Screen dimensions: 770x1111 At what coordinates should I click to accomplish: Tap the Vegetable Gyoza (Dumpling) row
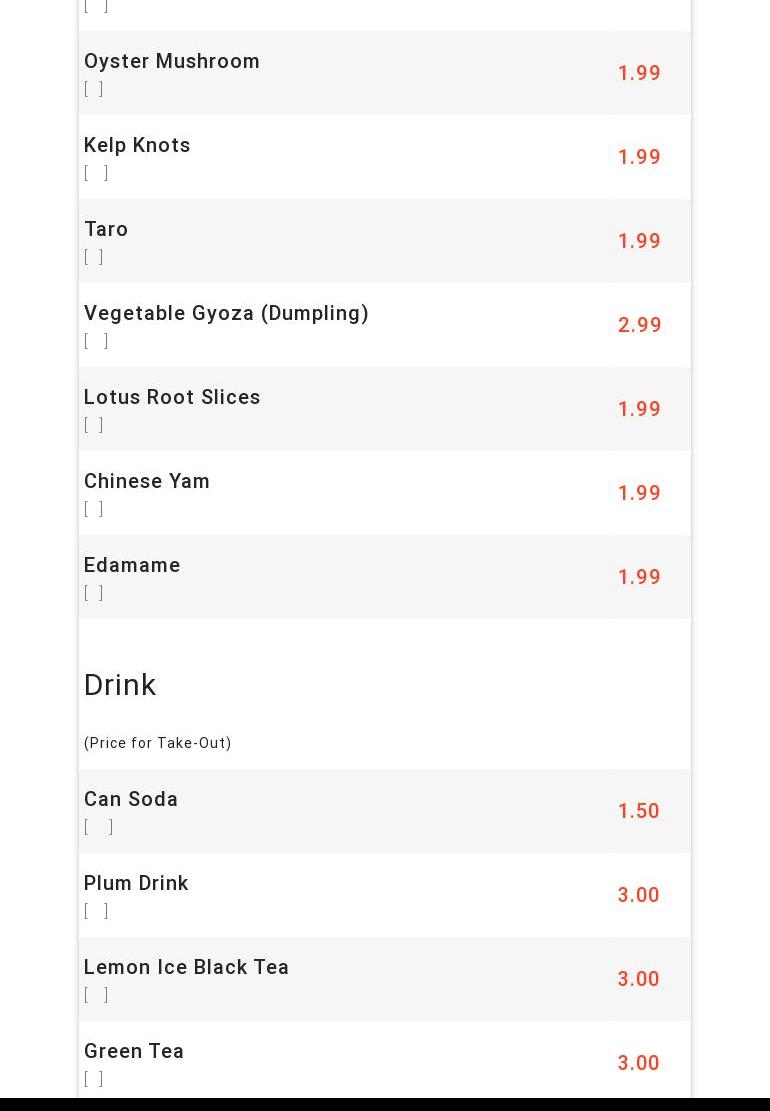(x=226, y=314)
